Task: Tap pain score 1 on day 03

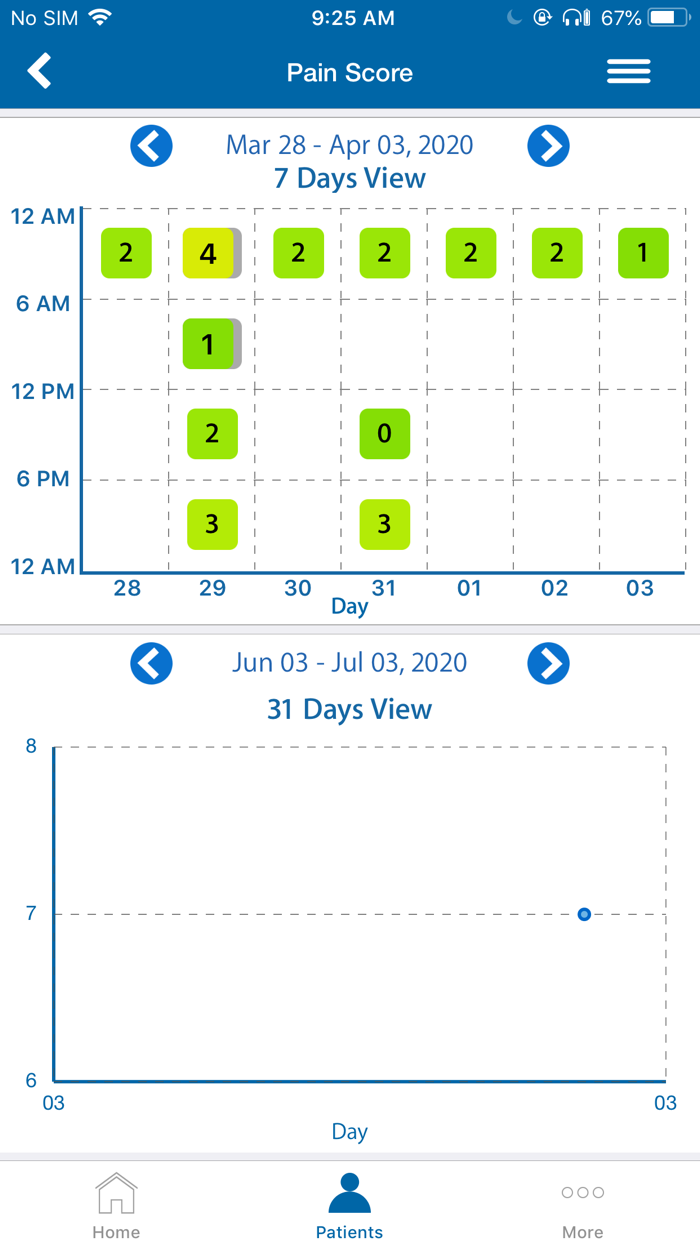Action: [643, 253]
